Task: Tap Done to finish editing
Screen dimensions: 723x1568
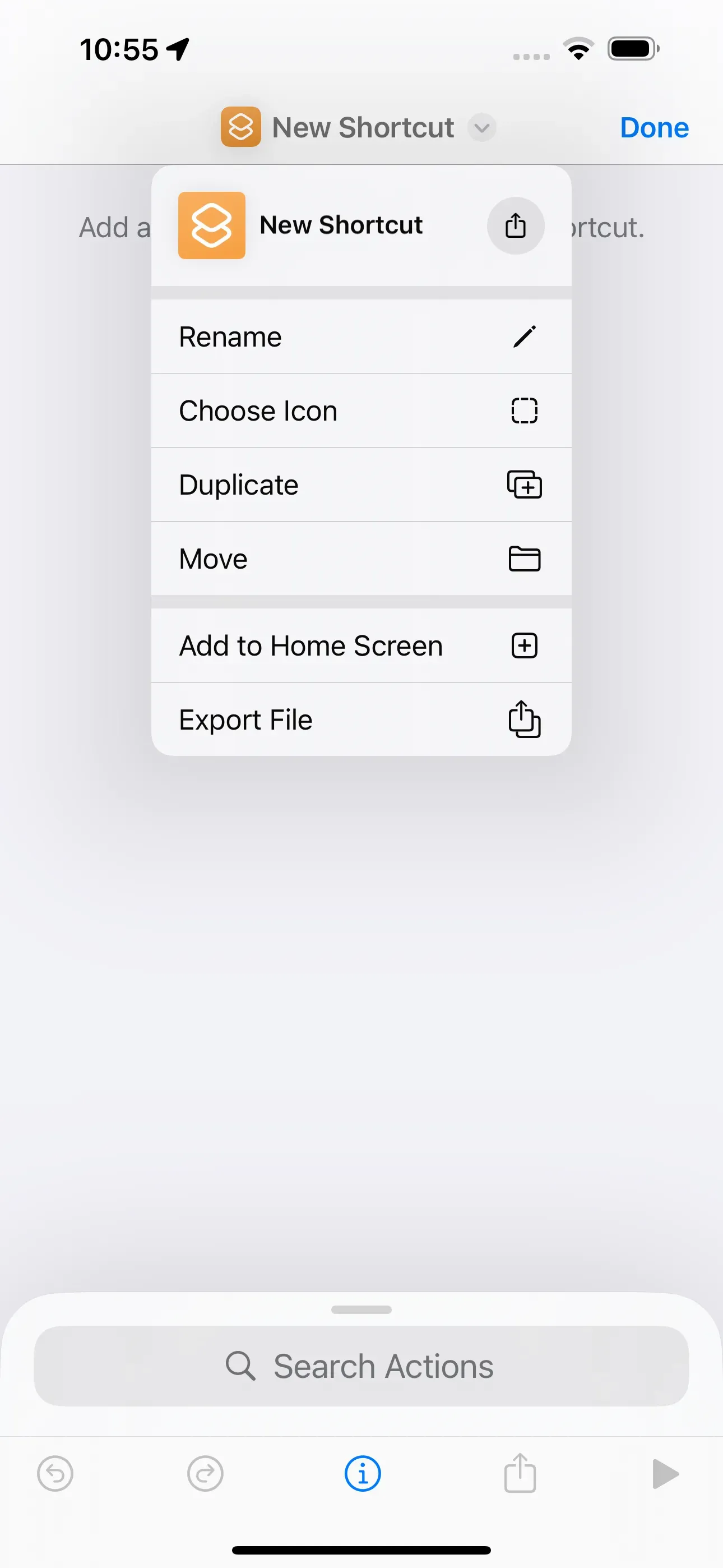Action: pos(654,127)
